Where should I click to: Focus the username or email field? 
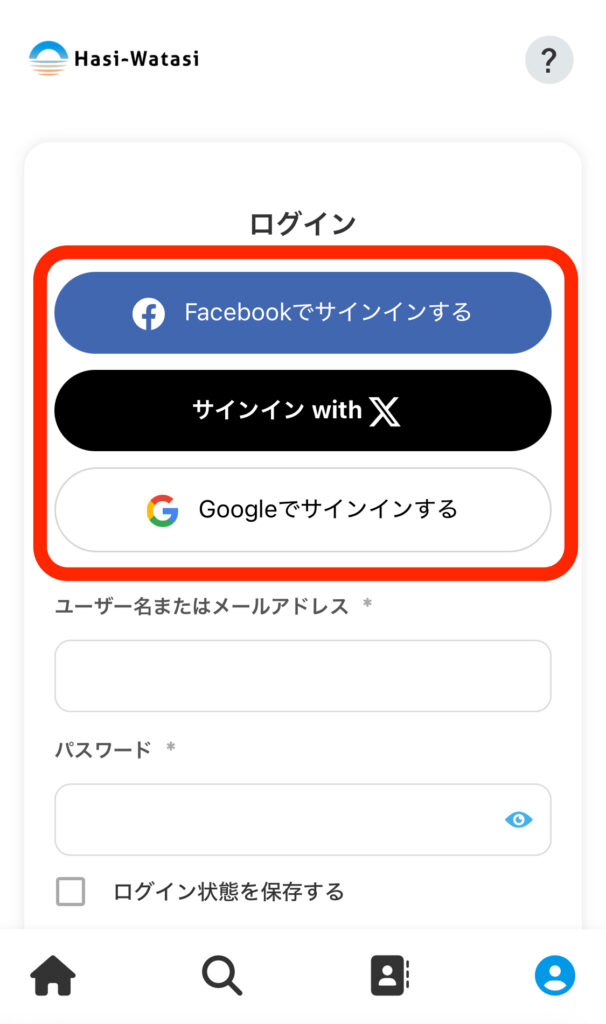[302, 676]
